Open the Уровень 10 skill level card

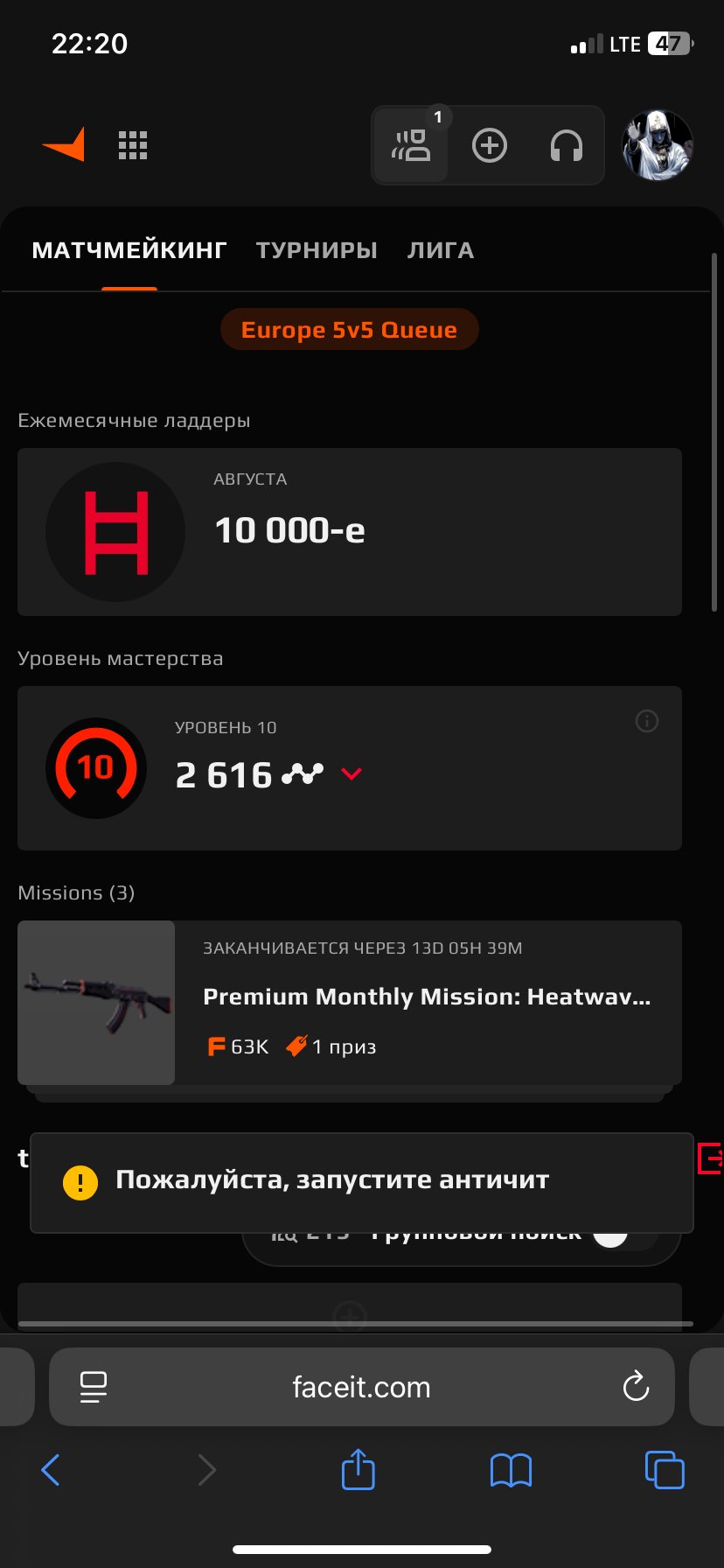click(x=350, y=768)
